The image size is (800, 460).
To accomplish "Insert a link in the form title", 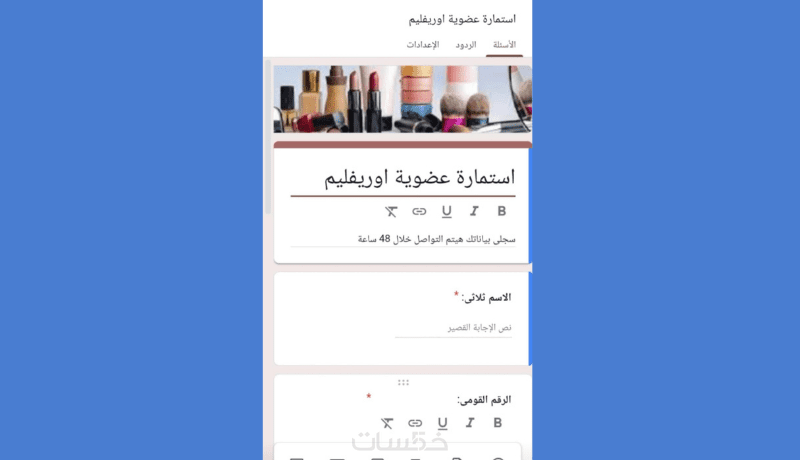I will tap(419, 211).
